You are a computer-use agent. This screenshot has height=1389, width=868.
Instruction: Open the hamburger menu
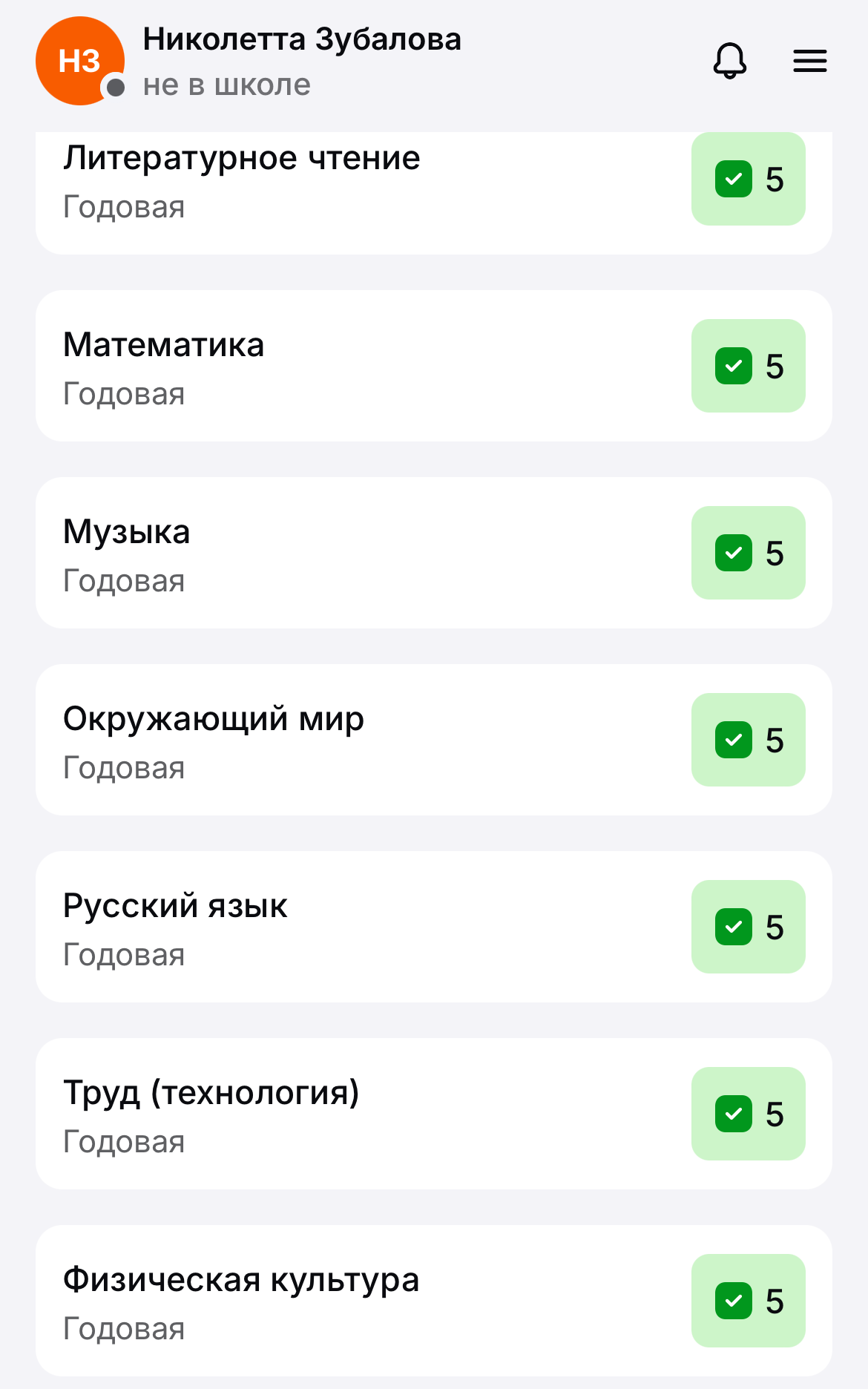[810, 61]
